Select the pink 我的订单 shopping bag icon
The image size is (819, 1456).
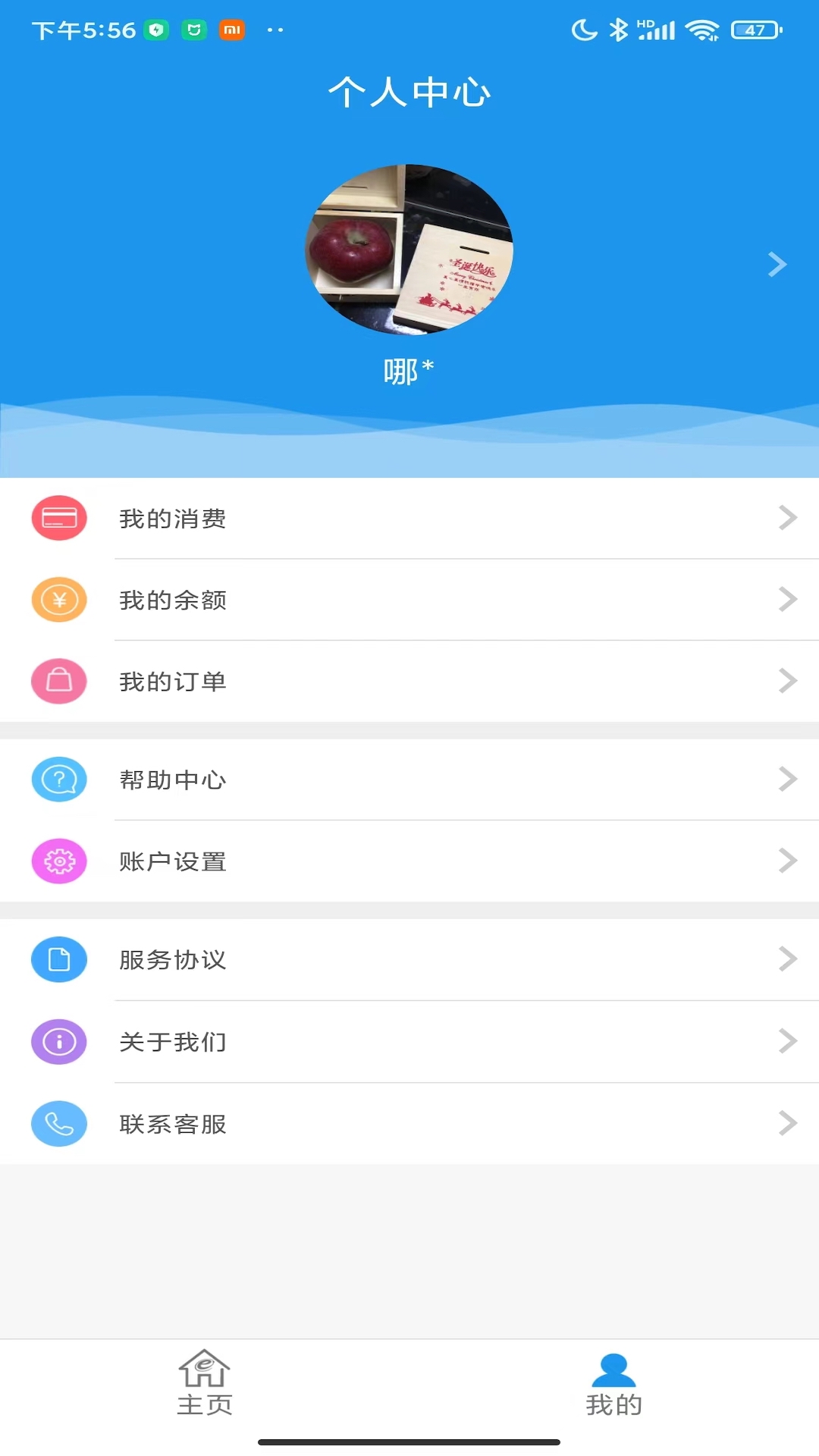[x=59, y=681]
